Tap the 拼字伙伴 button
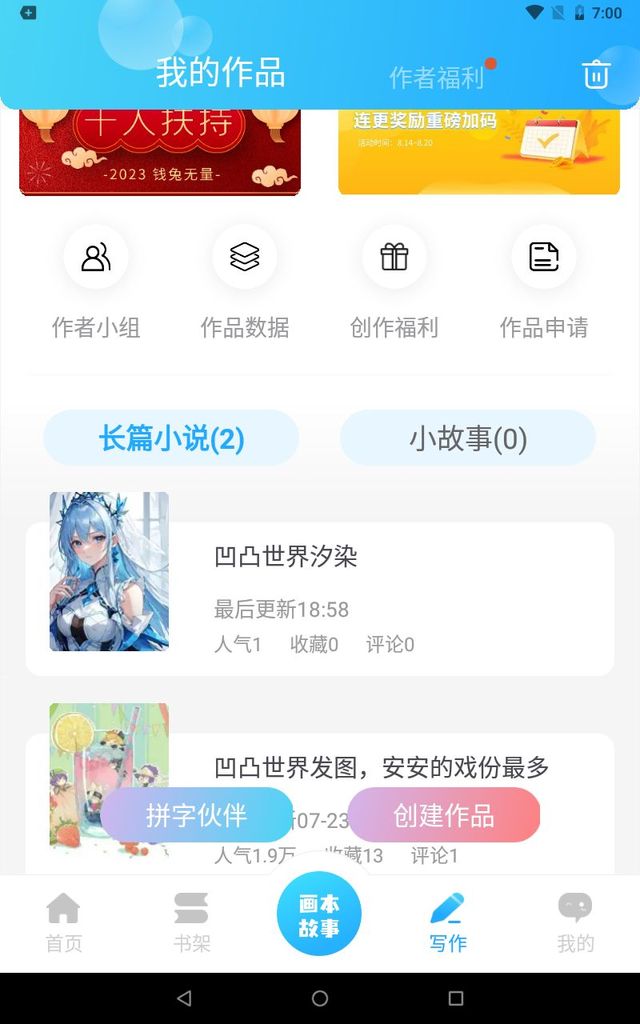This screenshot has width=640, height=1024. tap(197, 815)
